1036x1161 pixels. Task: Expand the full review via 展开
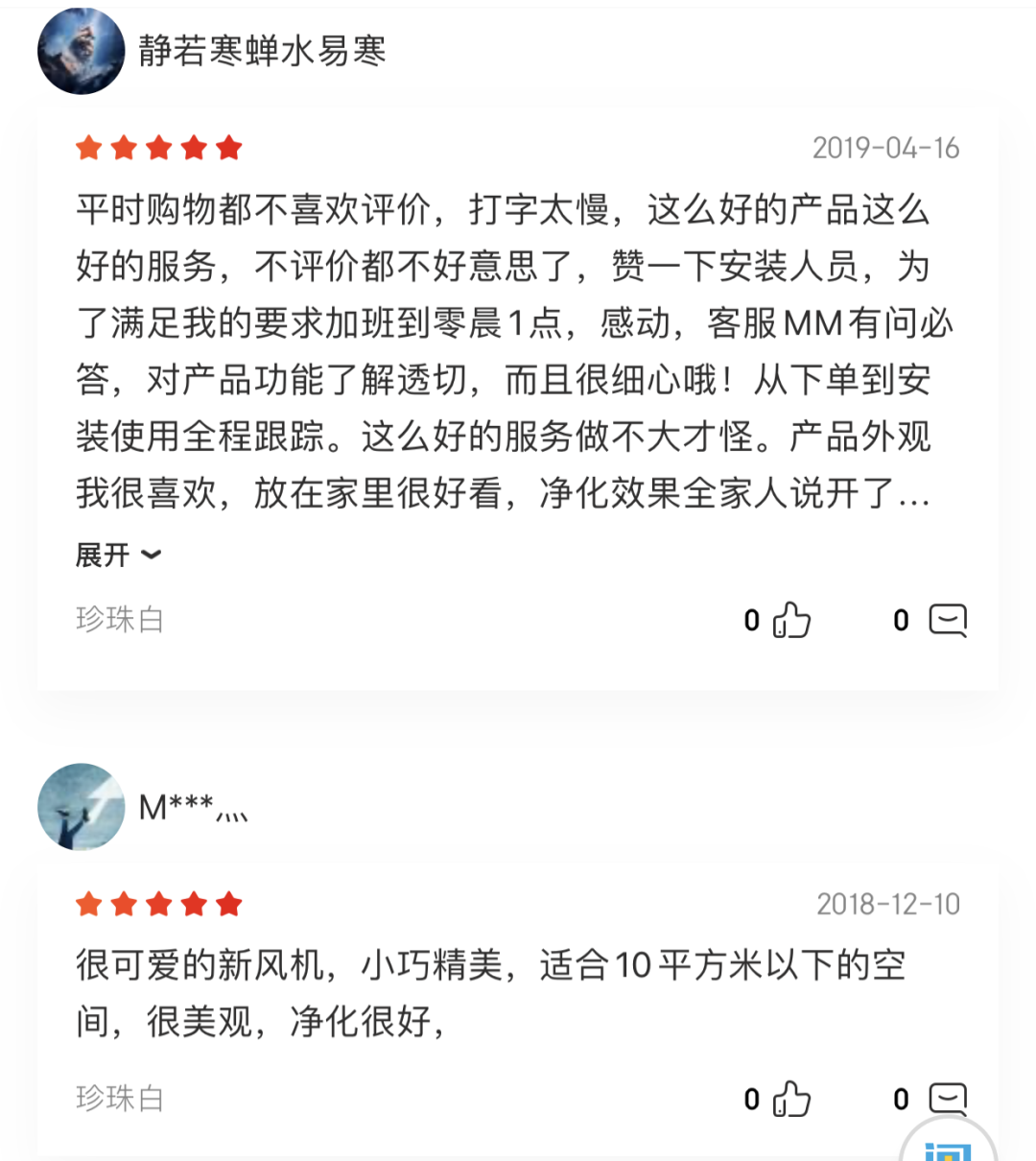(x=118, y=555)
